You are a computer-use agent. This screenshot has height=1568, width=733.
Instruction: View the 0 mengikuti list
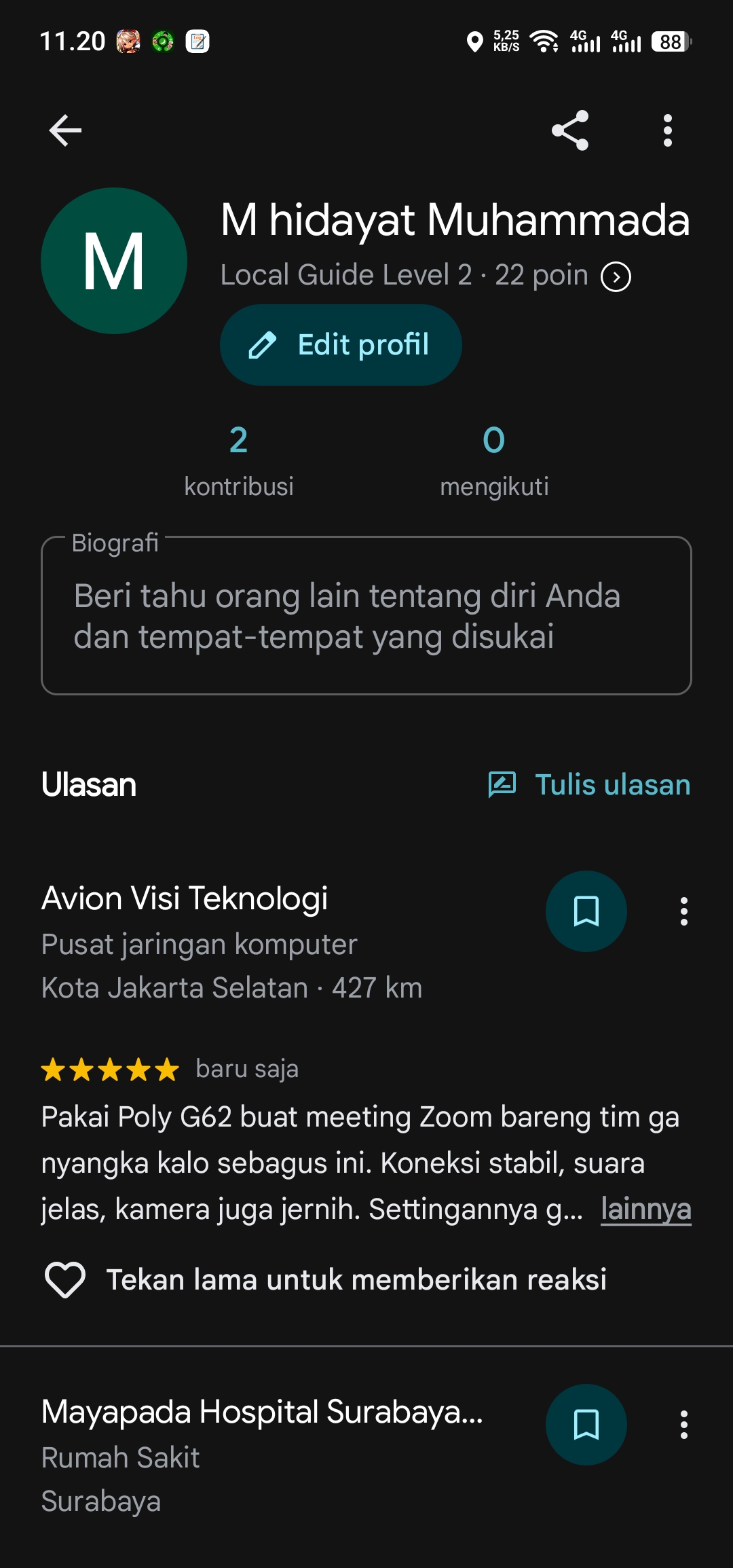pyautogui.click(x=494, y=460)
